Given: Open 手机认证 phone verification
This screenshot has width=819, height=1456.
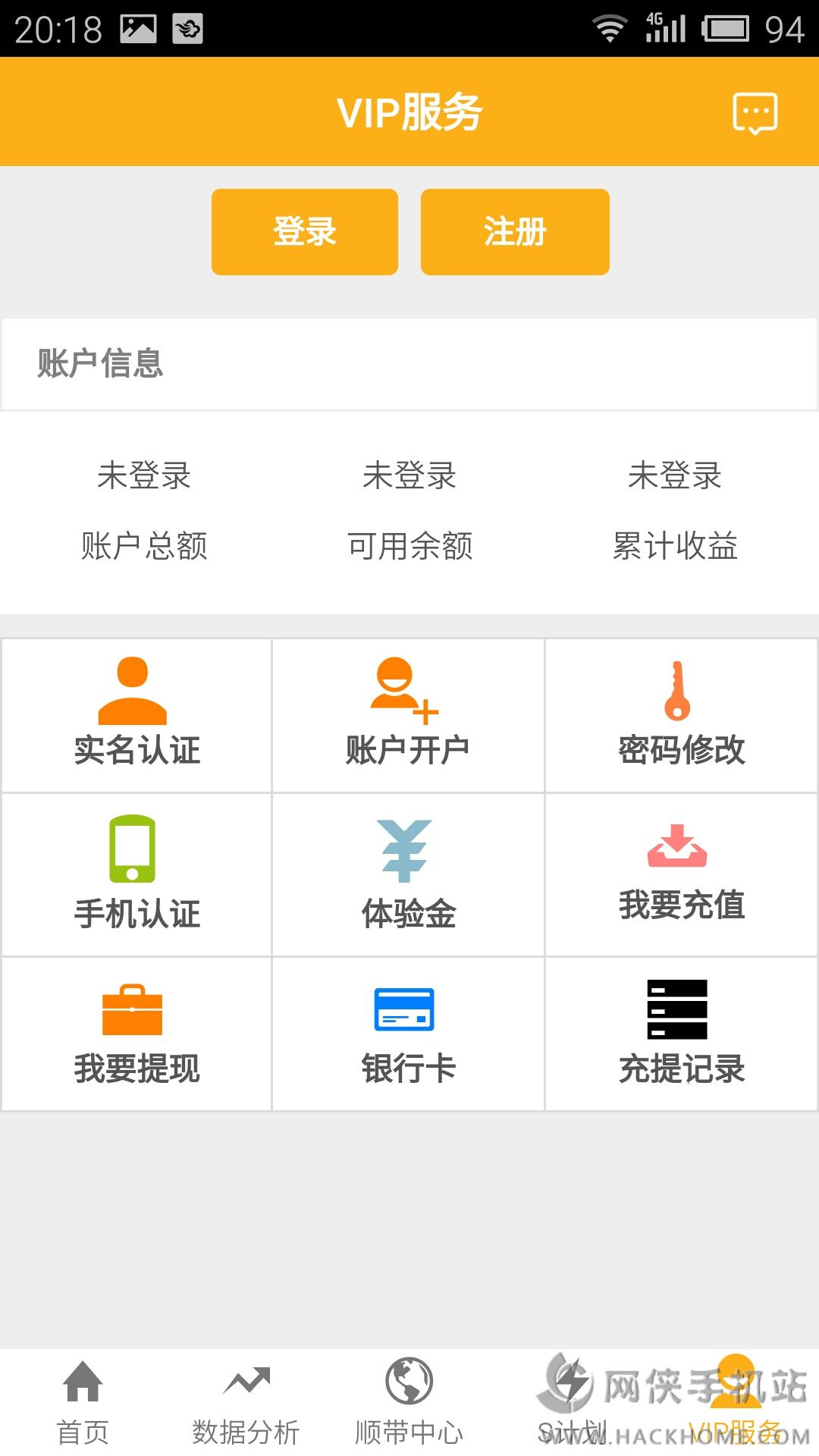Looking at the screenshot, I should click(137, 874).
